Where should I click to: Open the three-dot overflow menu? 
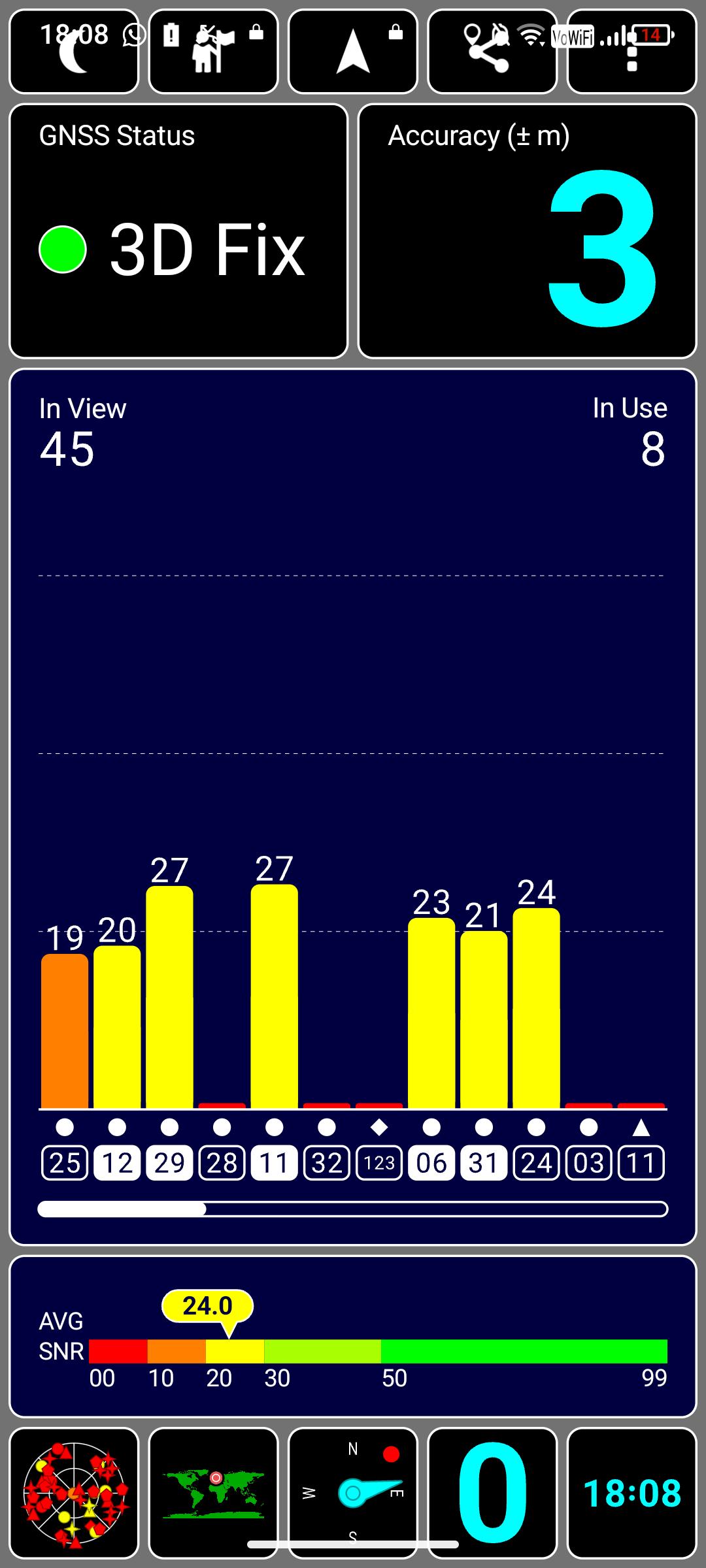click(631, 56)
